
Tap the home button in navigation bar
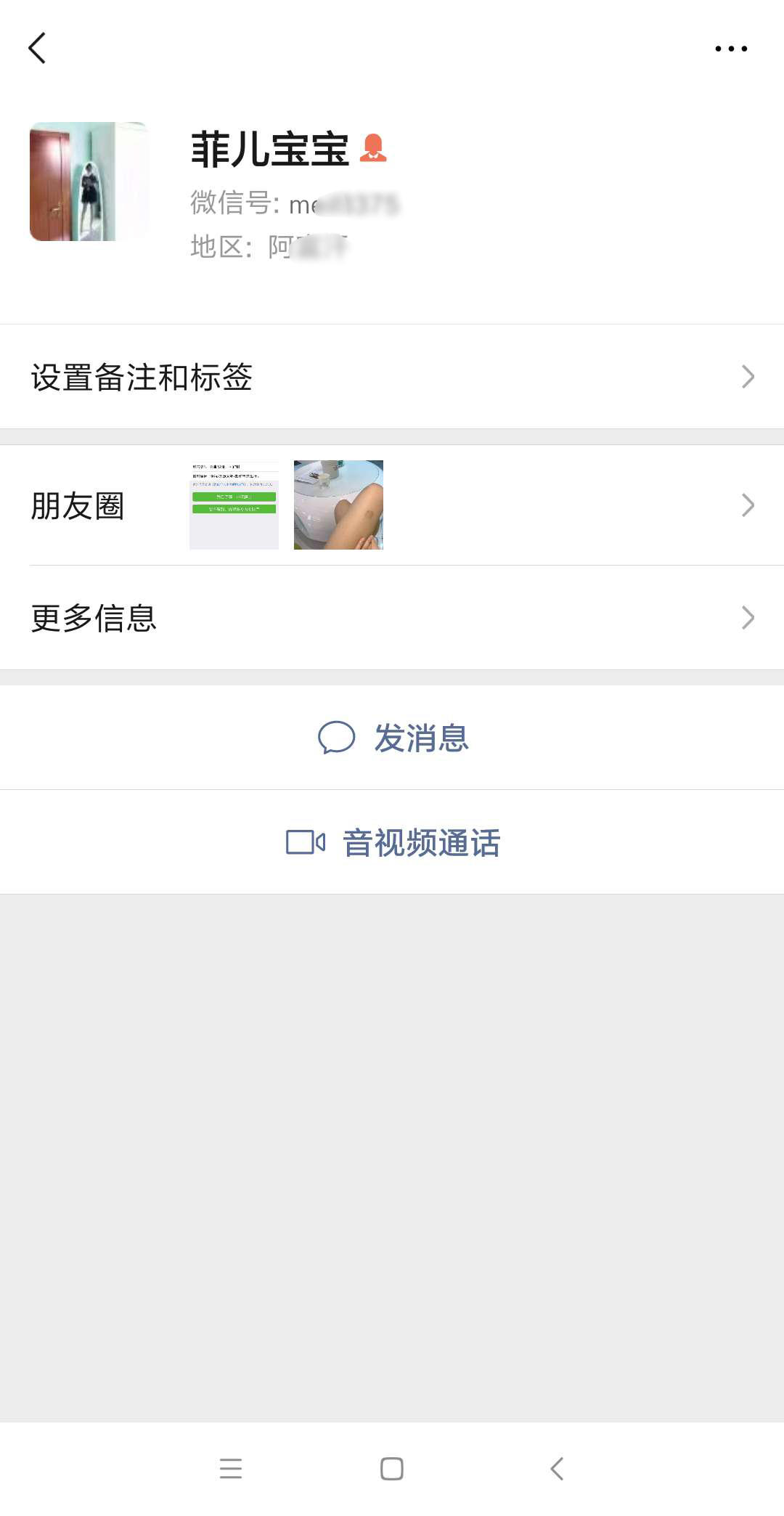(391, 1468)
